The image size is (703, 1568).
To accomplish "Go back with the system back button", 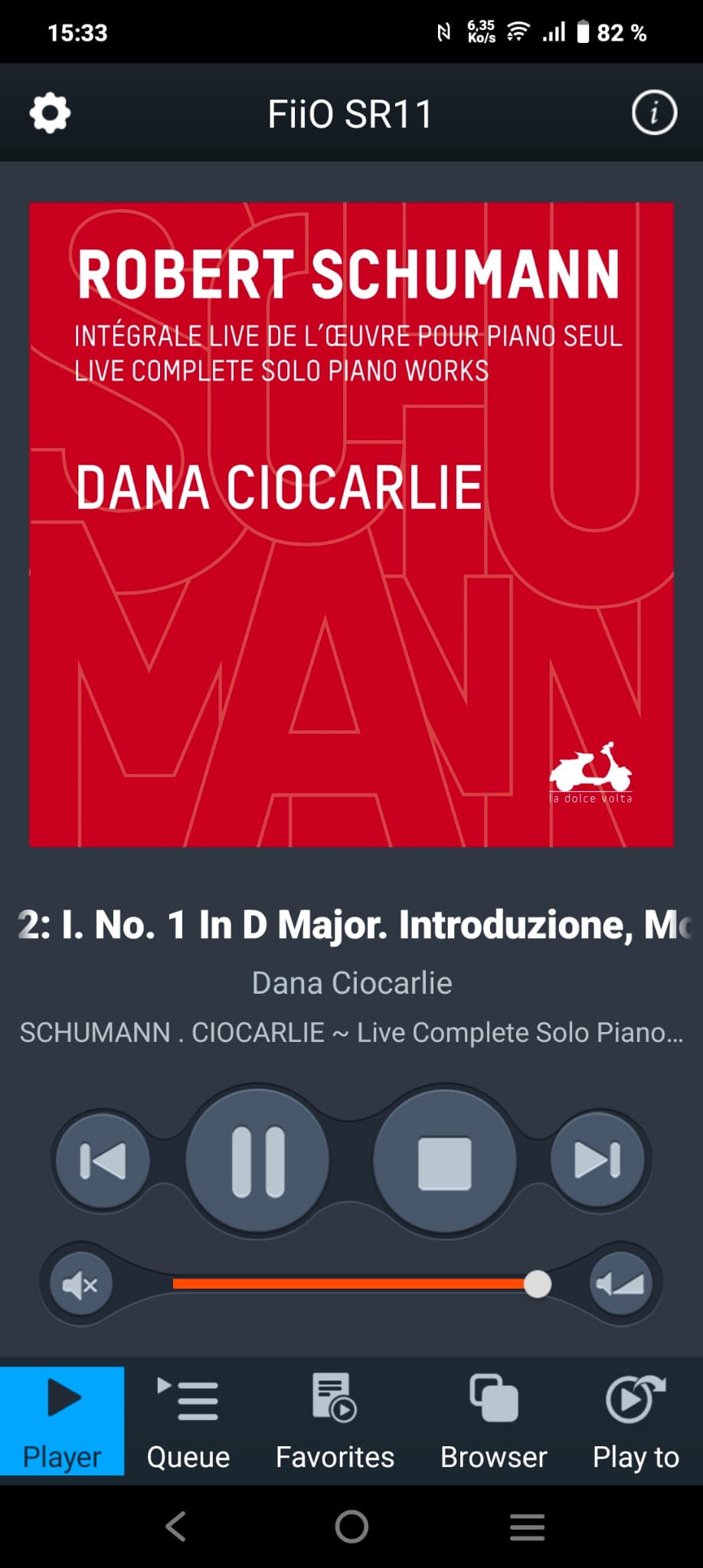I will click(176, 1527).
